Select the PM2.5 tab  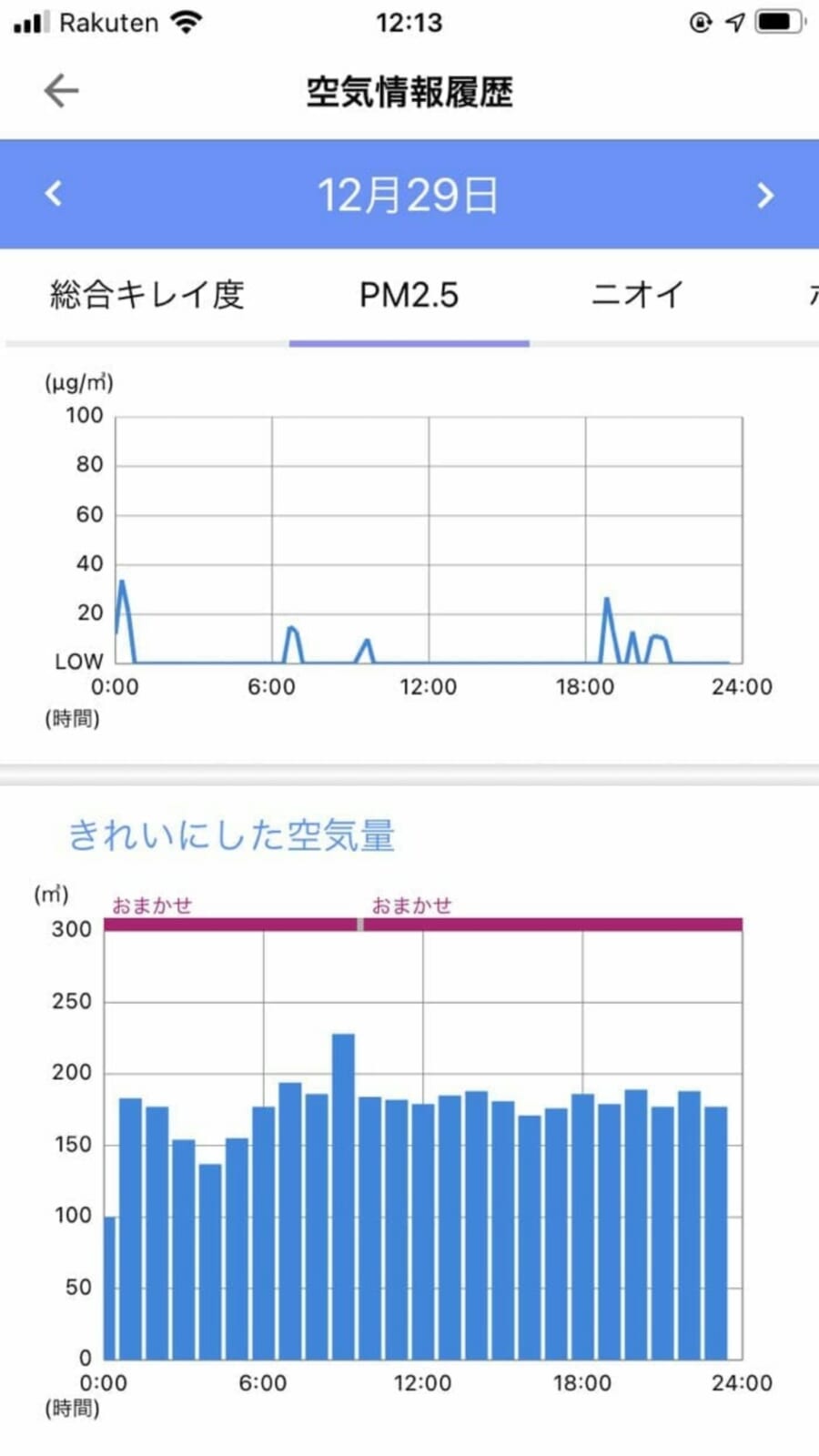coord(409,293)
